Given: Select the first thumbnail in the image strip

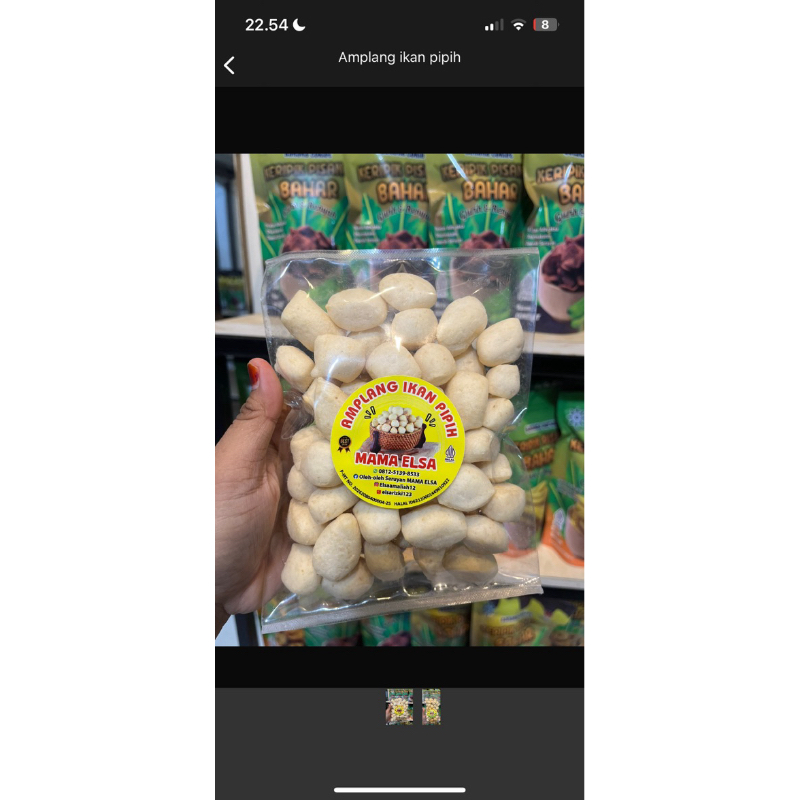Looking at the screenshot, I should [399, 706].
